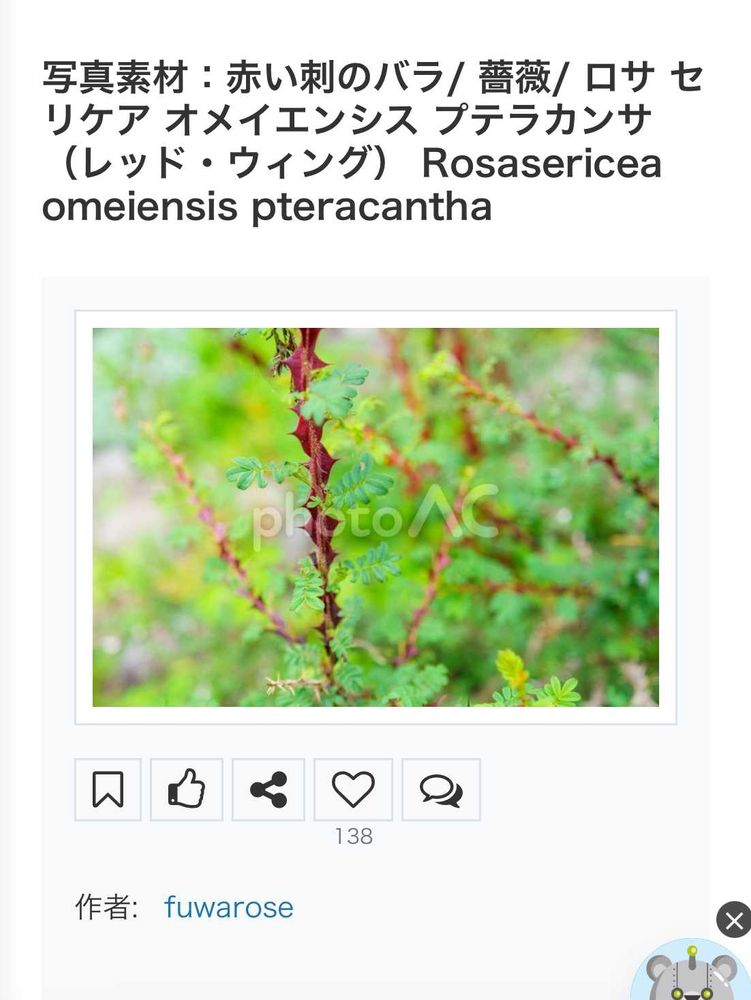Screen dimensions: 751x1000
Task: Dismiss the robot mascot popup
Action: (734, 920)
